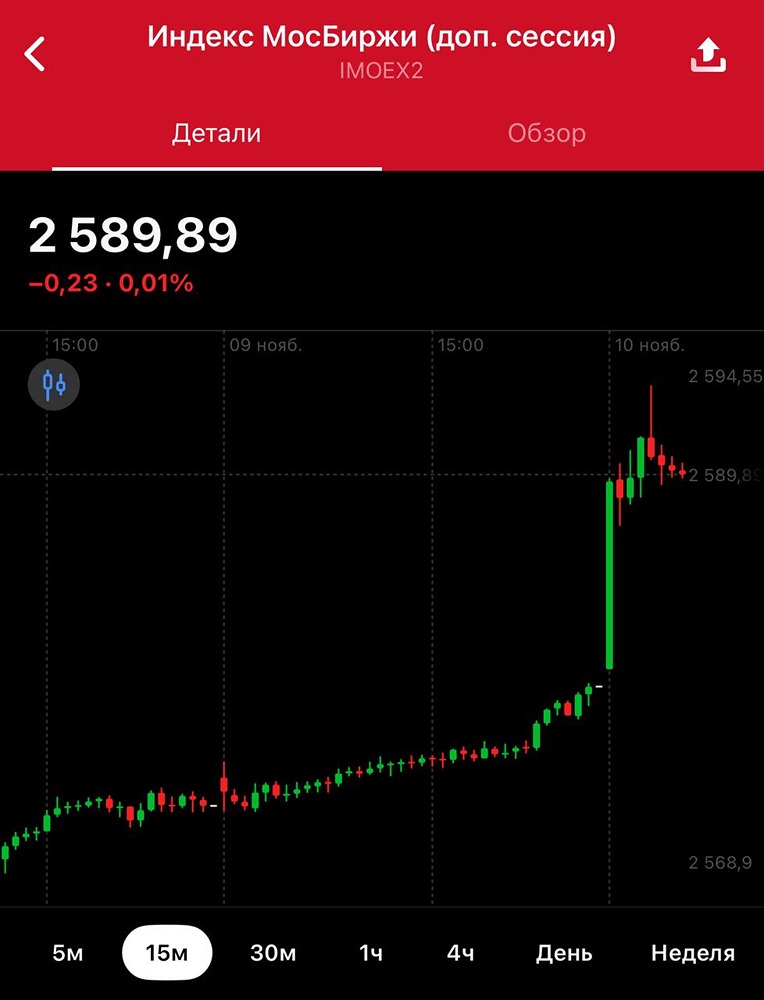The height and width of the screenshot is (1000, 764).
Task: Select the 15м chart interval
Action: 167,953
